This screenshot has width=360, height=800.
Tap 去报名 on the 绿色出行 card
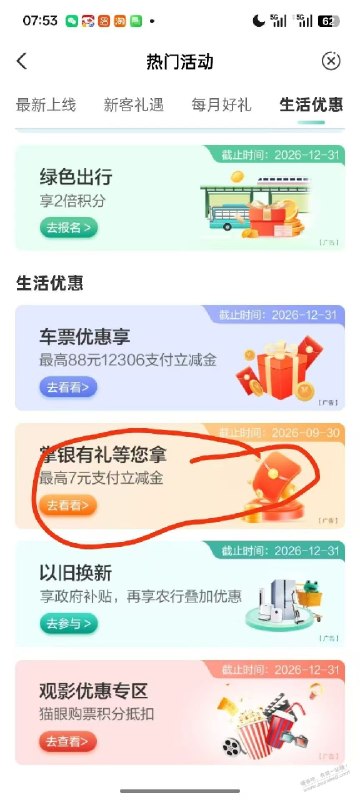(68, 228)
